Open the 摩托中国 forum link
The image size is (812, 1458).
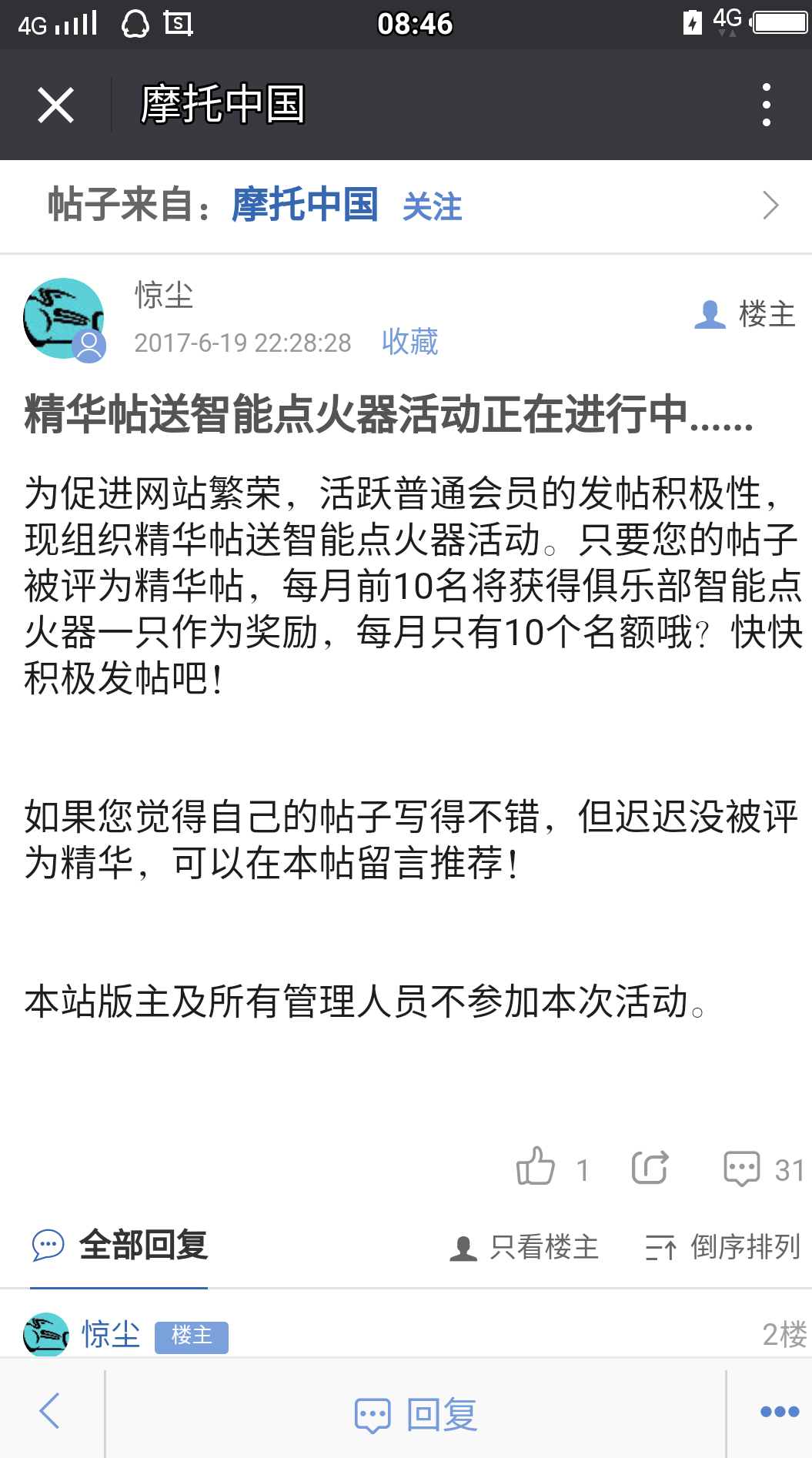point(305,205)
